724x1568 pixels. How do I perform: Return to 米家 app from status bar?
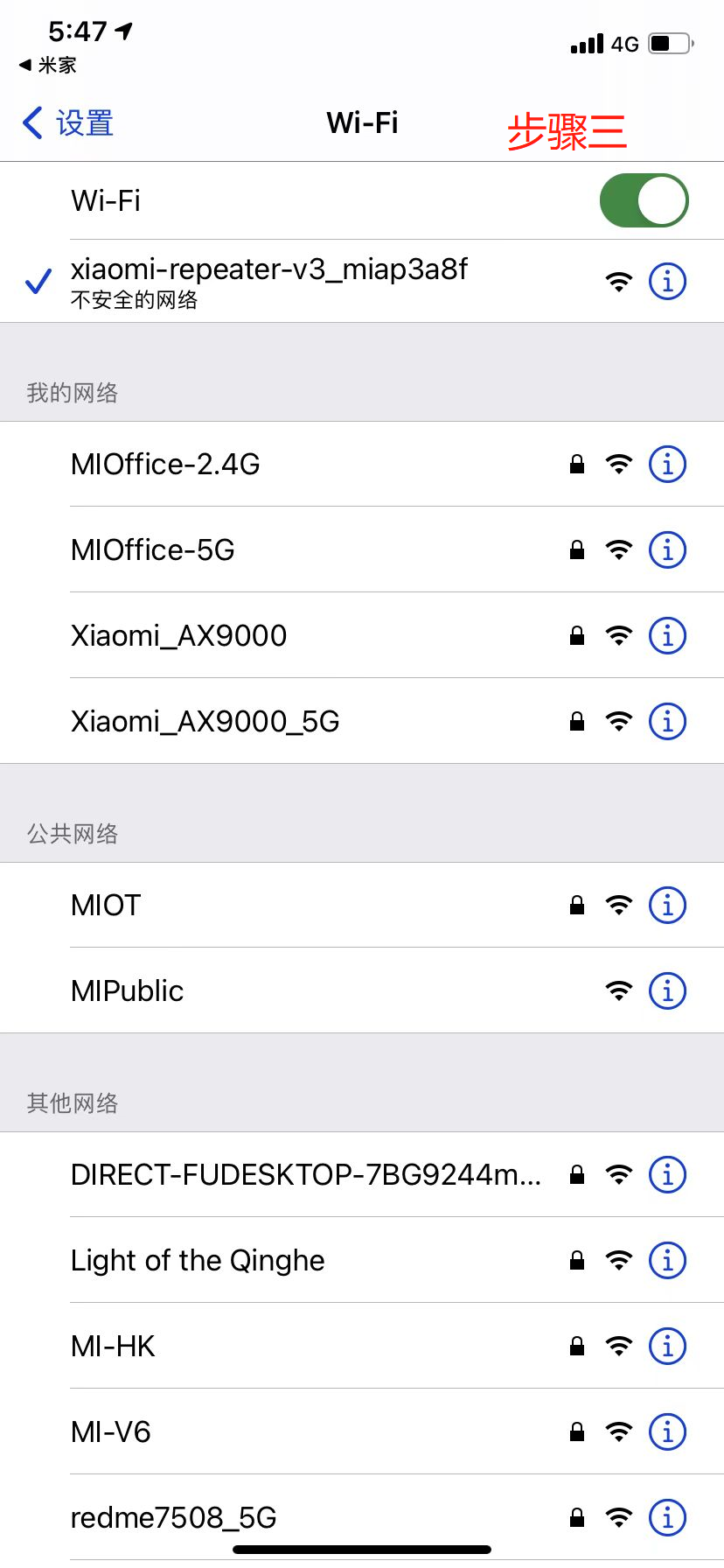tap(48, 65)
